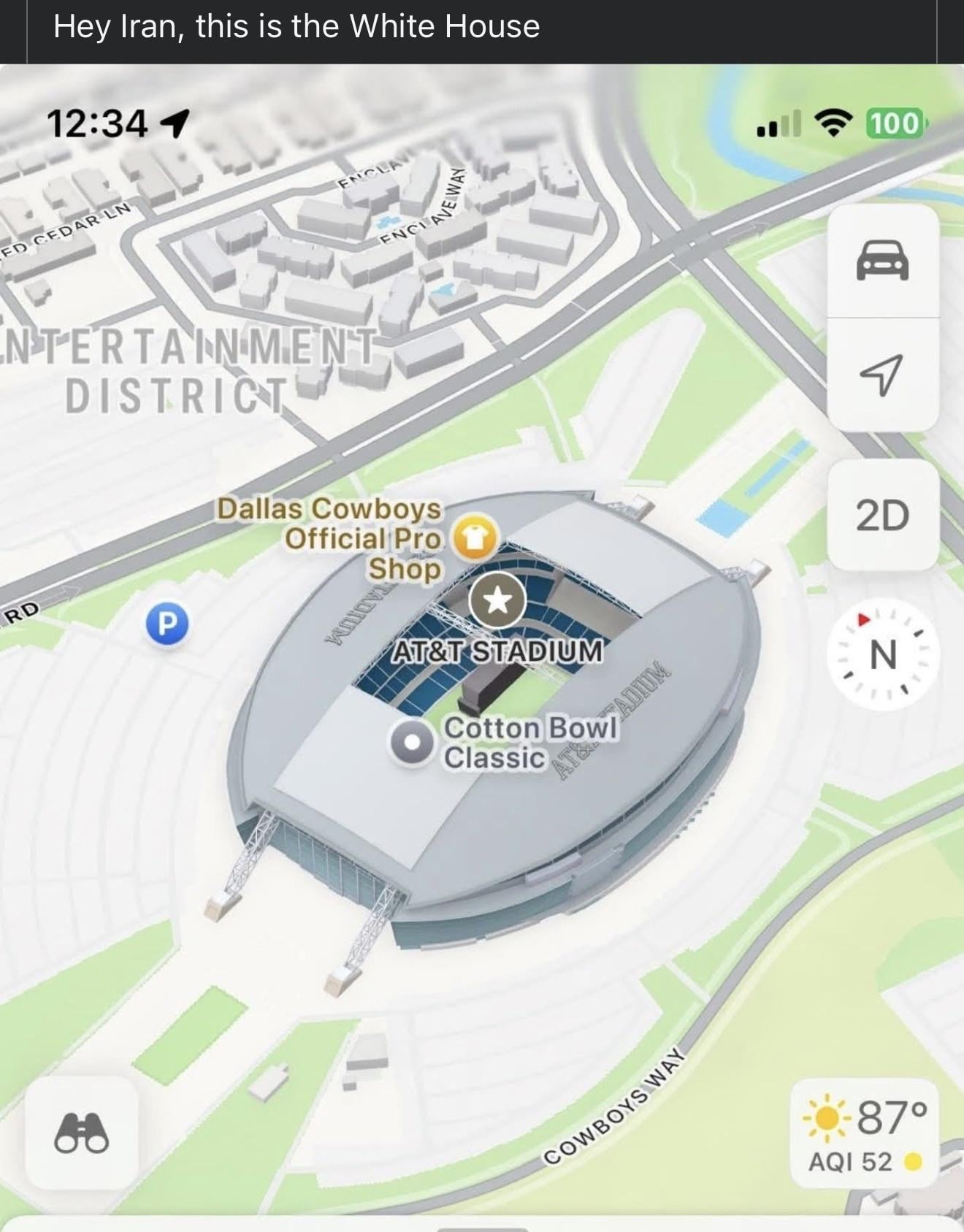Select the Cotton Bowl Classic marker
Viewport: 964px width, 1232px height.
413,742
